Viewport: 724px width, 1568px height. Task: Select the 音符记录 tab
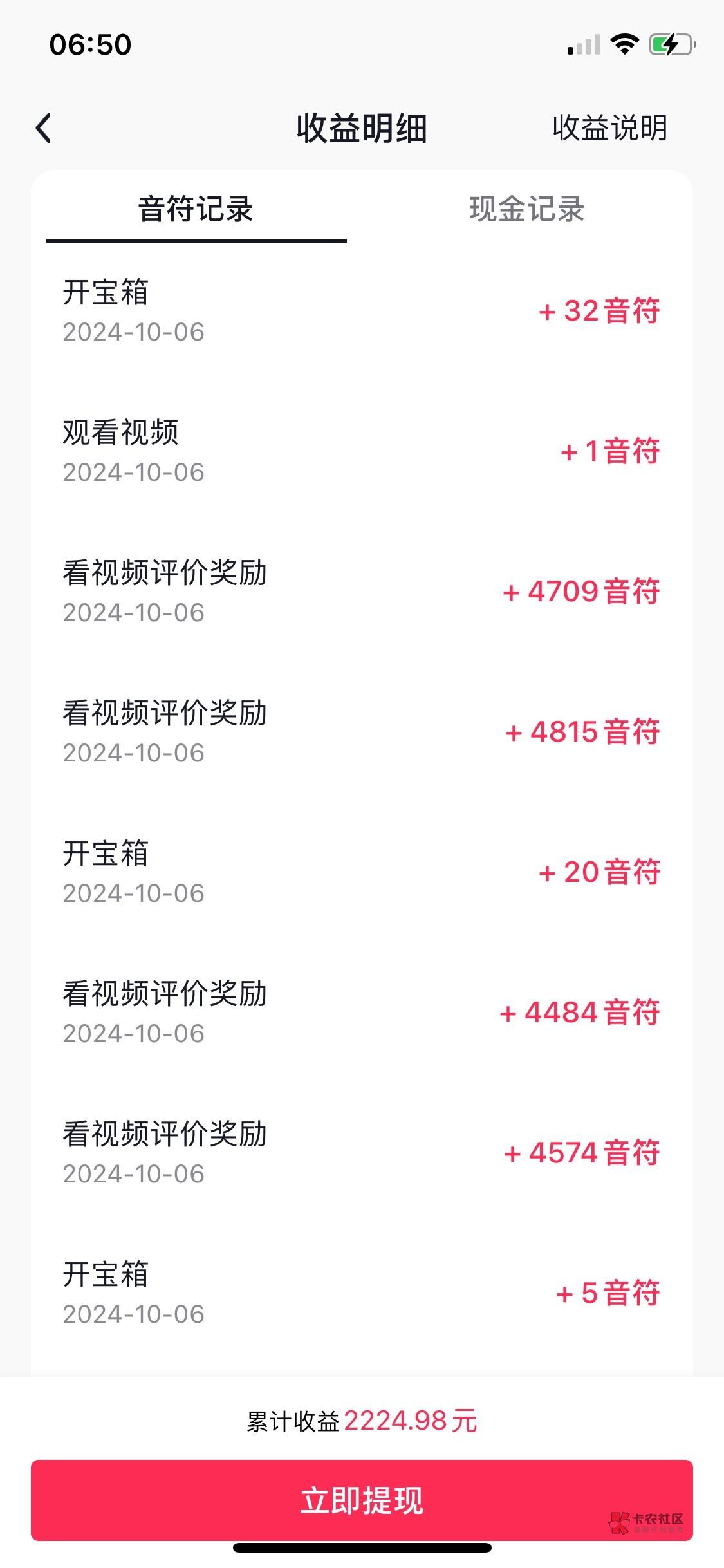(196, 209)
